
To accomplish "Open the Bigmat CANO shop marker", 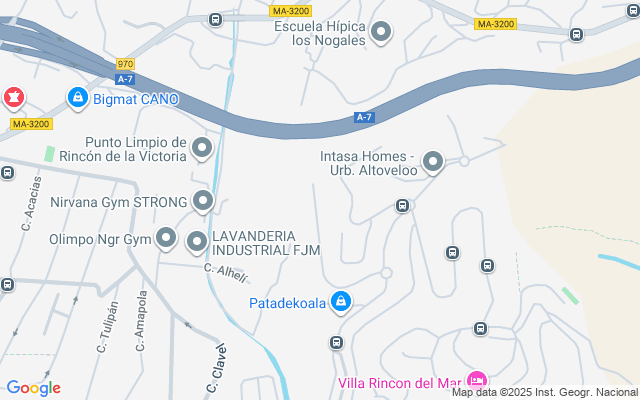I will 77,98.
